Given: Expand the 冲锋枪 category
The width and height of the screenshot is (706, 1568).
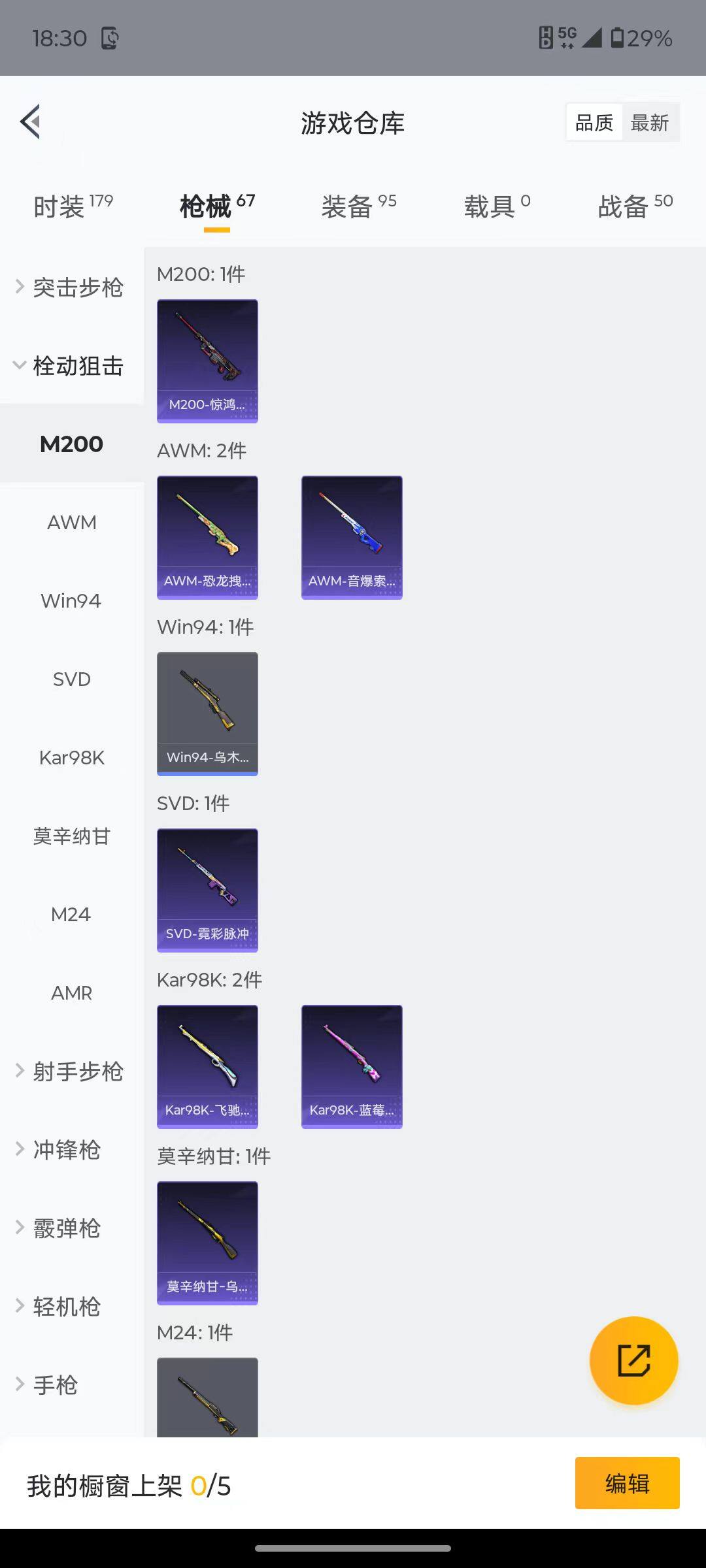Looking at the screenshot, I should click(x=65, y=1150).
